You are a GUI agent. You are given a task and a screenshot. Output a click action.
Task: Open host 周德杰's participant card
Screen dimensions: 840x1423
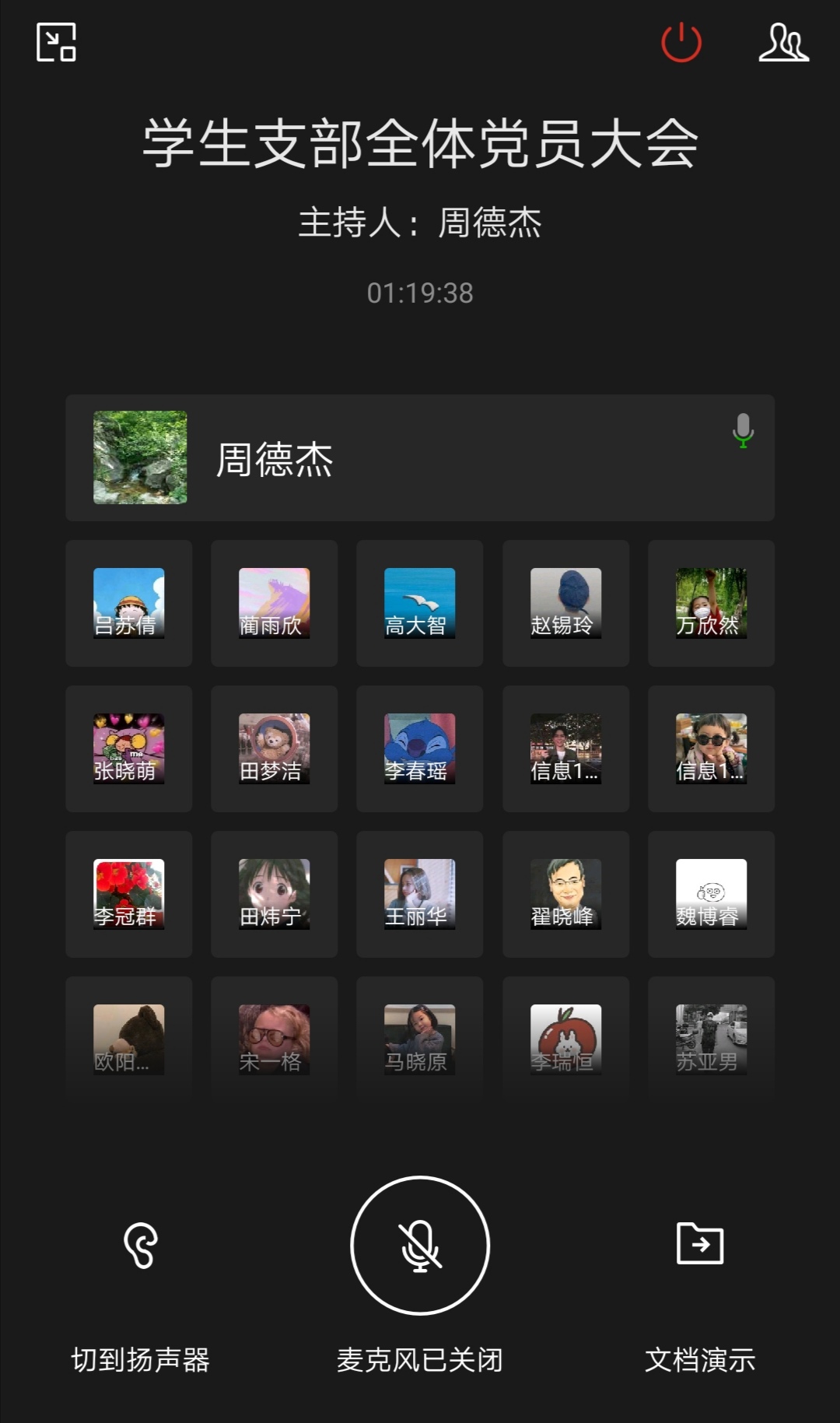420,457
